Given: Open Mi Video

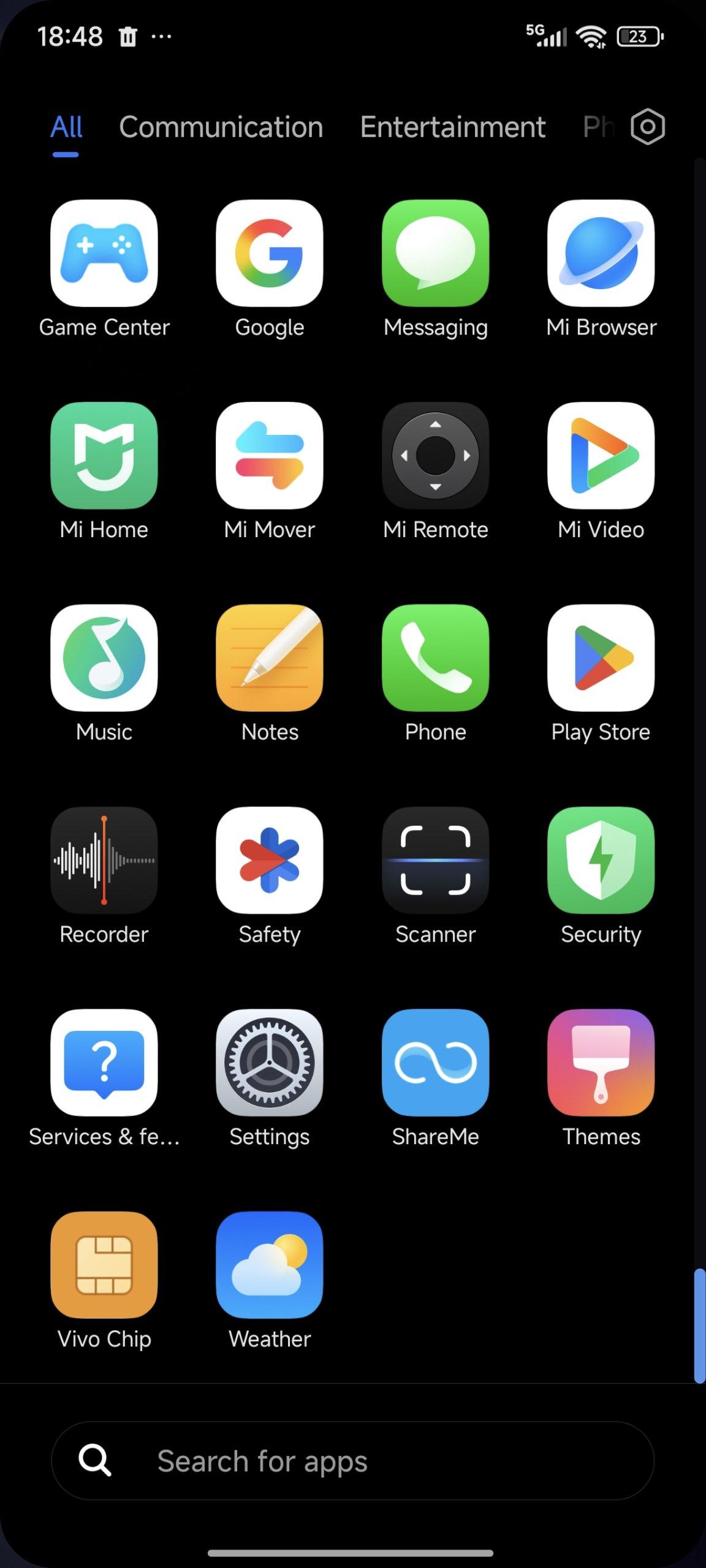Looking at the screenshot, I should 601,455.
